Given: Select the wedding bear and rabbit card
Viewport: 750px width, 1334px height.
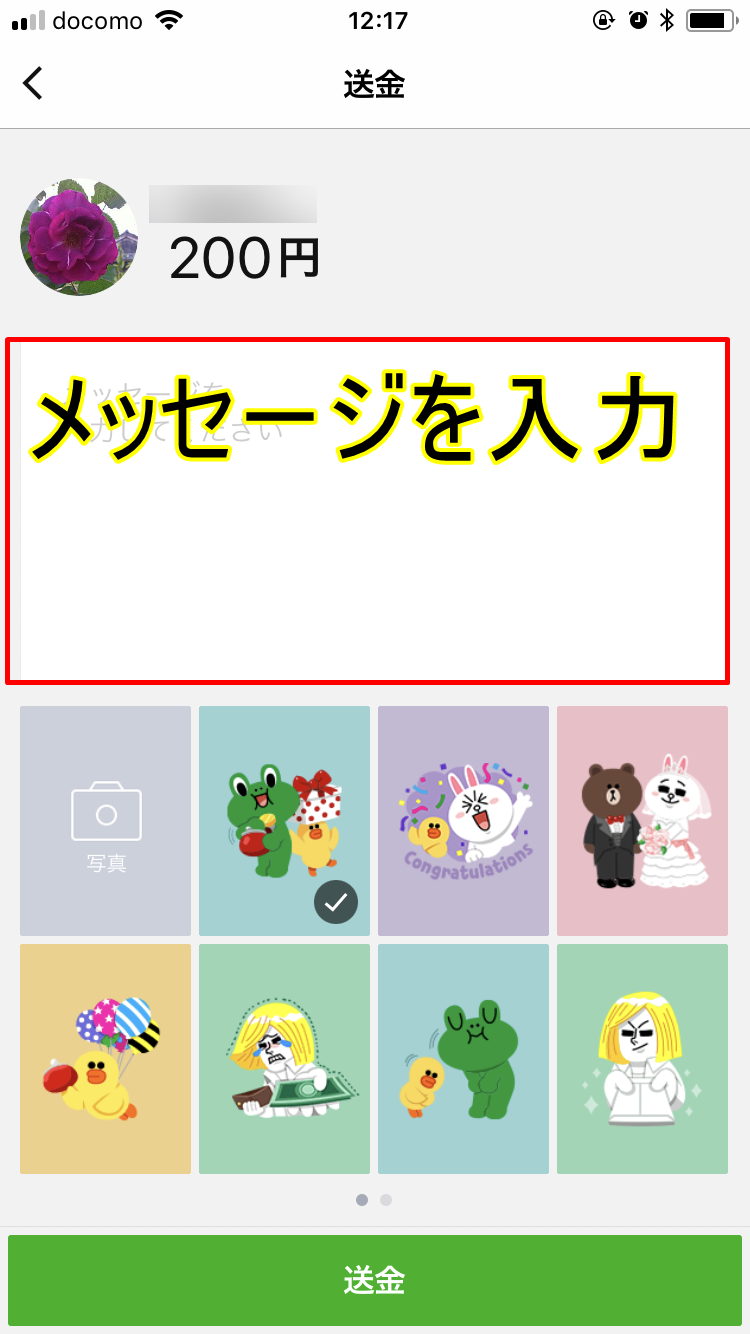Looking at the screenshot, I should [x=642, y=820].
